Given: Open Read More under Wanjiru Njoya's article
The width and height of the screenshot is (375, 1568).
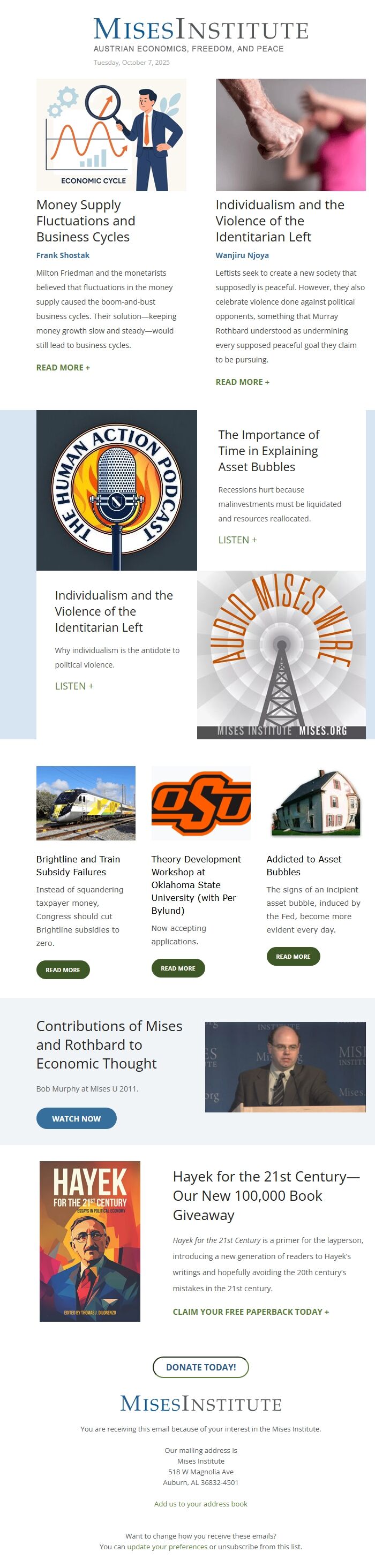Looking at the screenshot, I should click(242, 382).
